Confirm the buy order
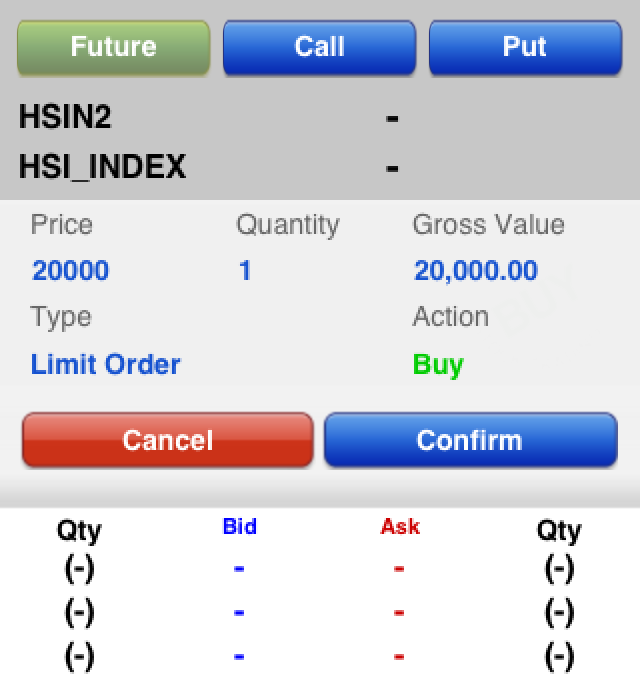This screenshot has width=640, height=683. click(470, 440)
